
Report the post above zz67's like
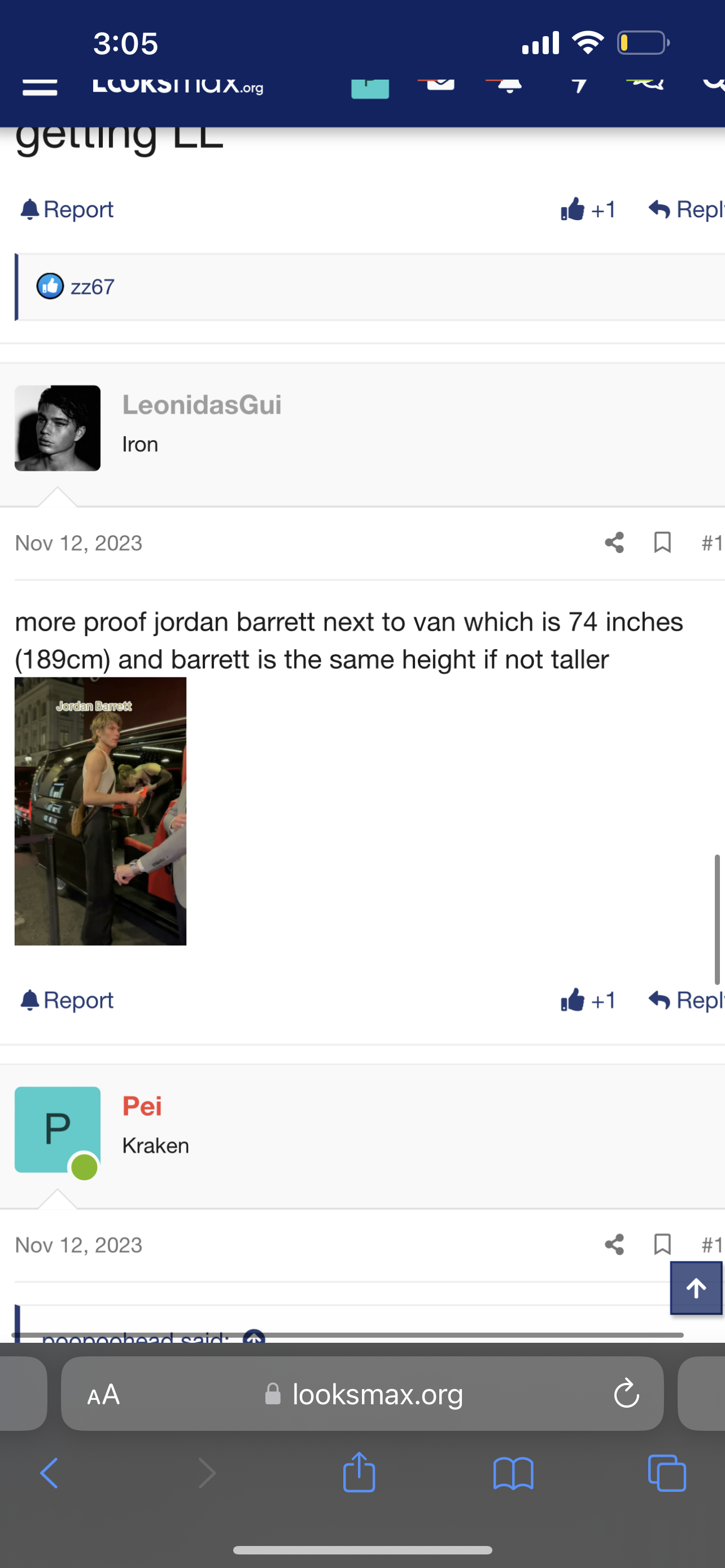[67, 209]
